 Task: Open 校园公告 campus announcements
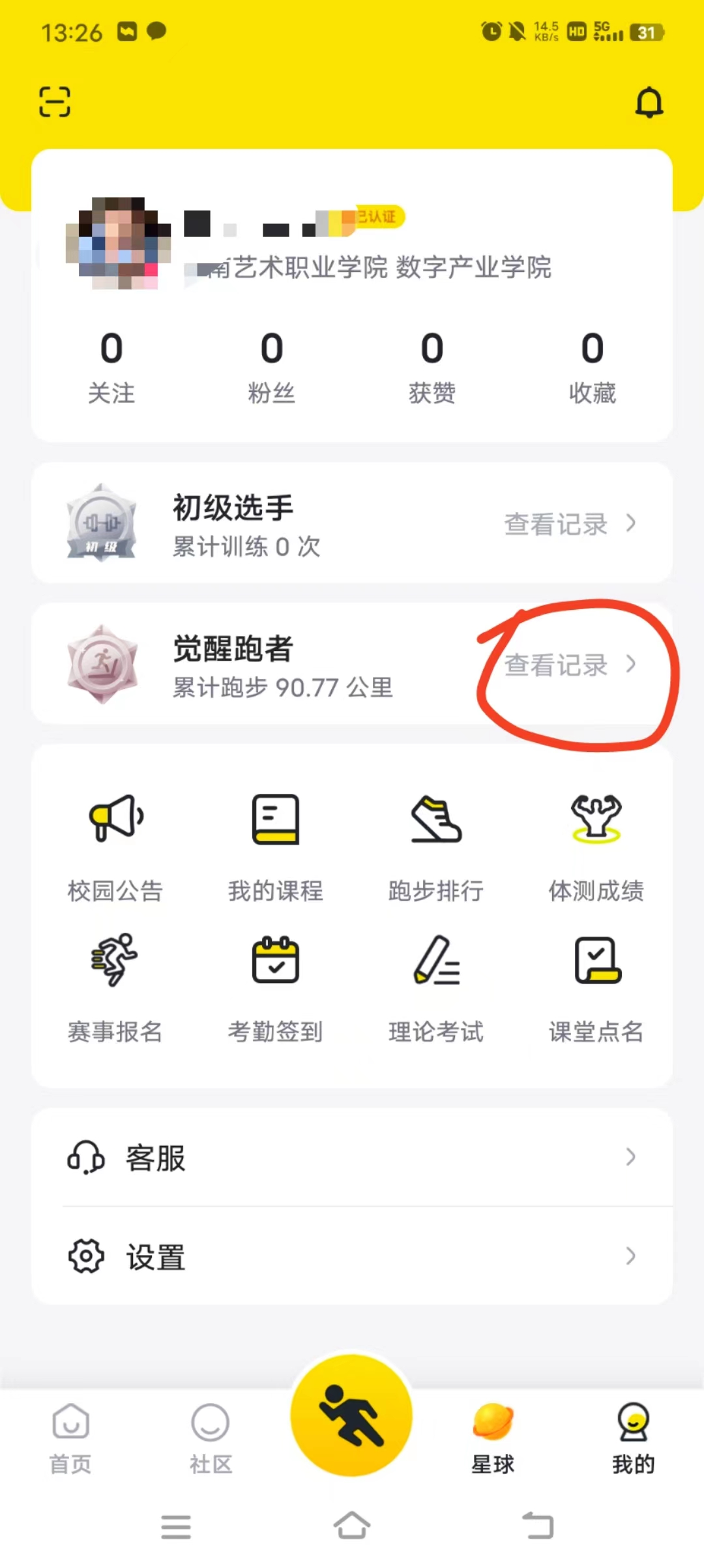(115, 845)
